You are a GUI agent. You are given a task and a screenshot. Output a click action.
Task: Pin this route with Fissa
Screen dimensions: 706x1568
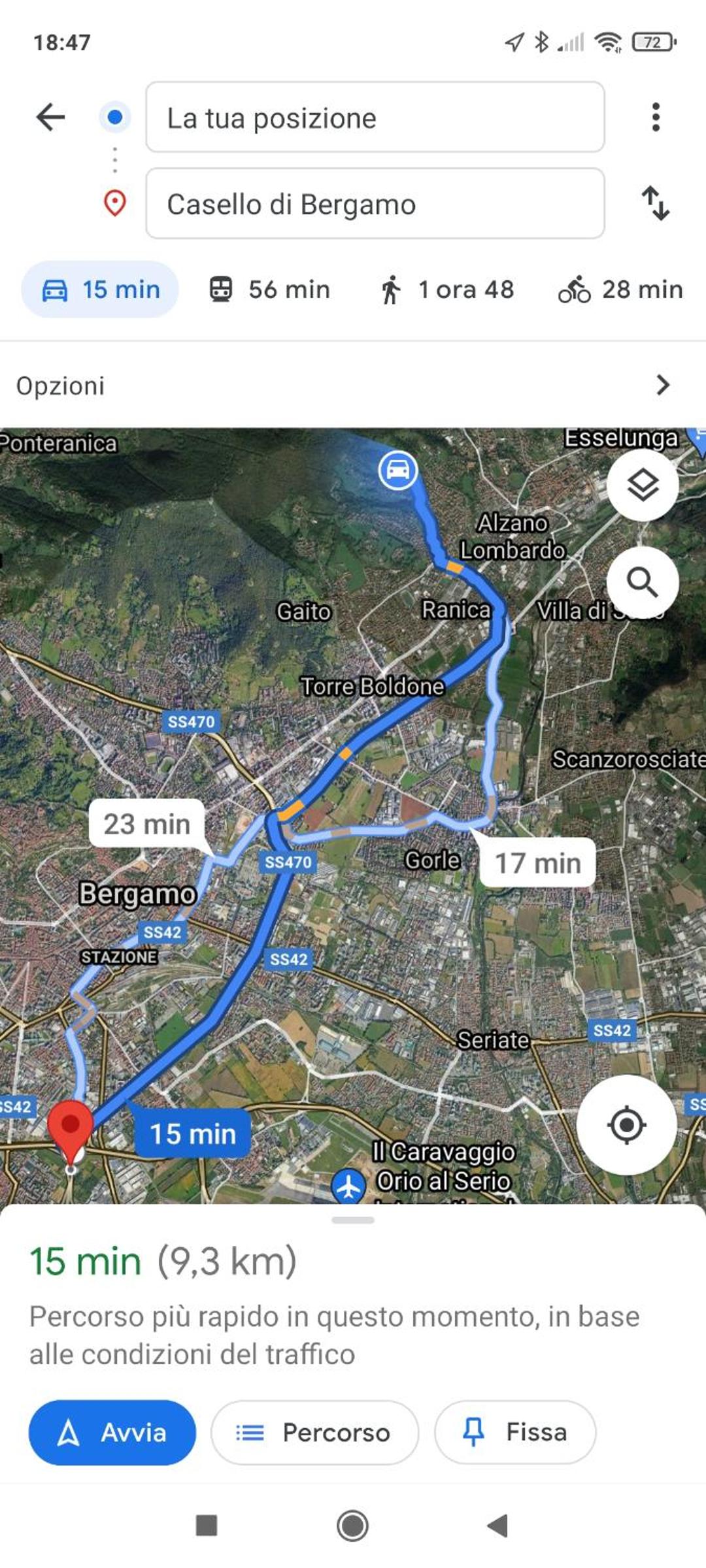click(515, 1432)
